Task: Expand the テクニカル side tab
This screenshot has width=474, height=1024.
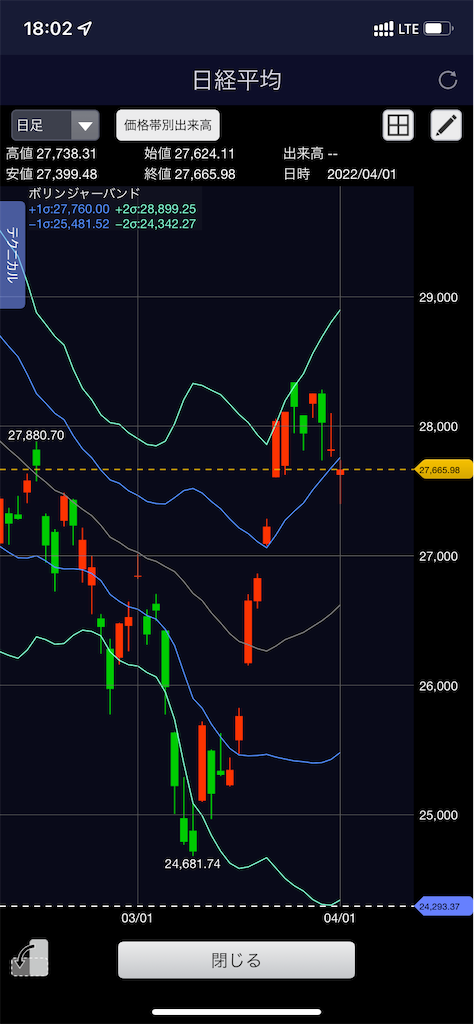Action: point(12,255)
